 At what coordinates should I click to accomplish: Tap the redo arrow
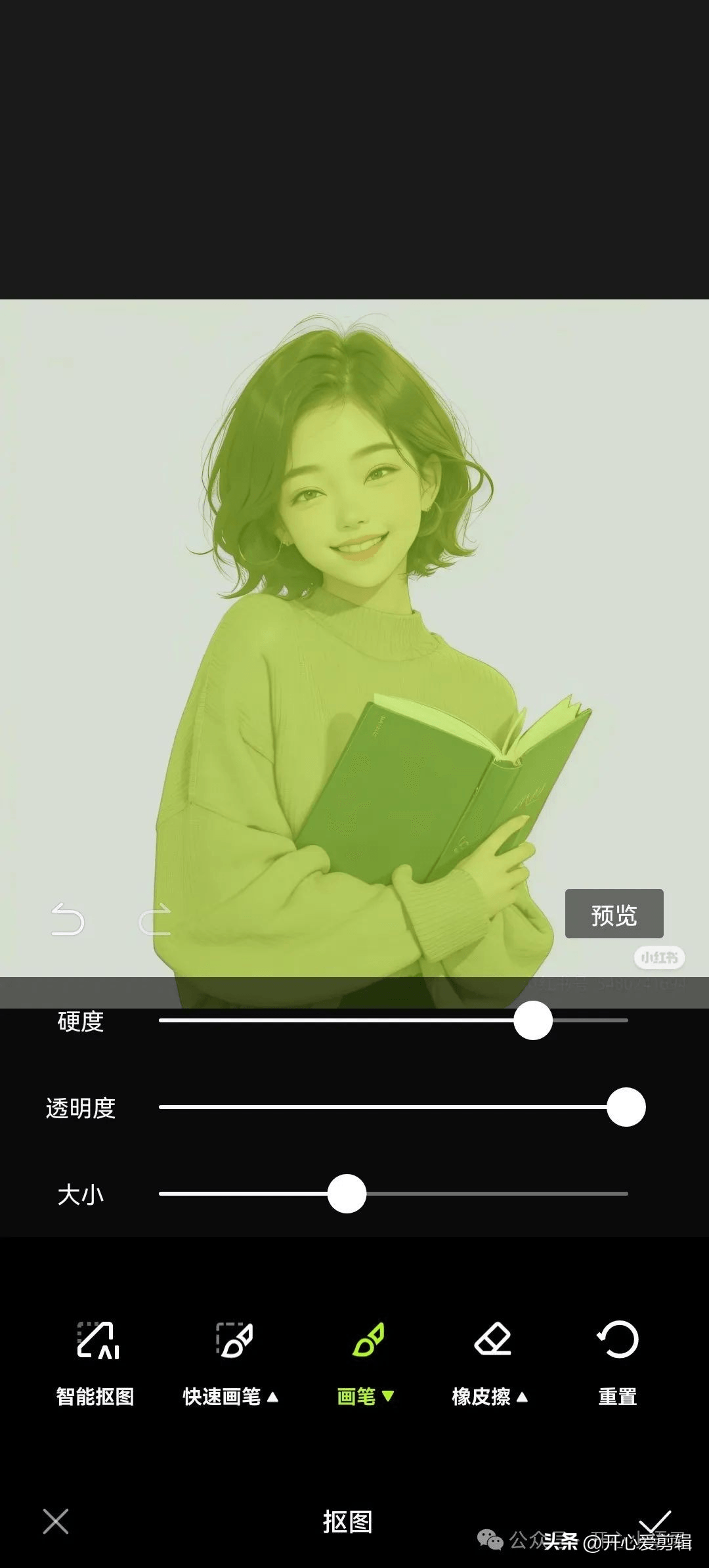pos(155,919)
